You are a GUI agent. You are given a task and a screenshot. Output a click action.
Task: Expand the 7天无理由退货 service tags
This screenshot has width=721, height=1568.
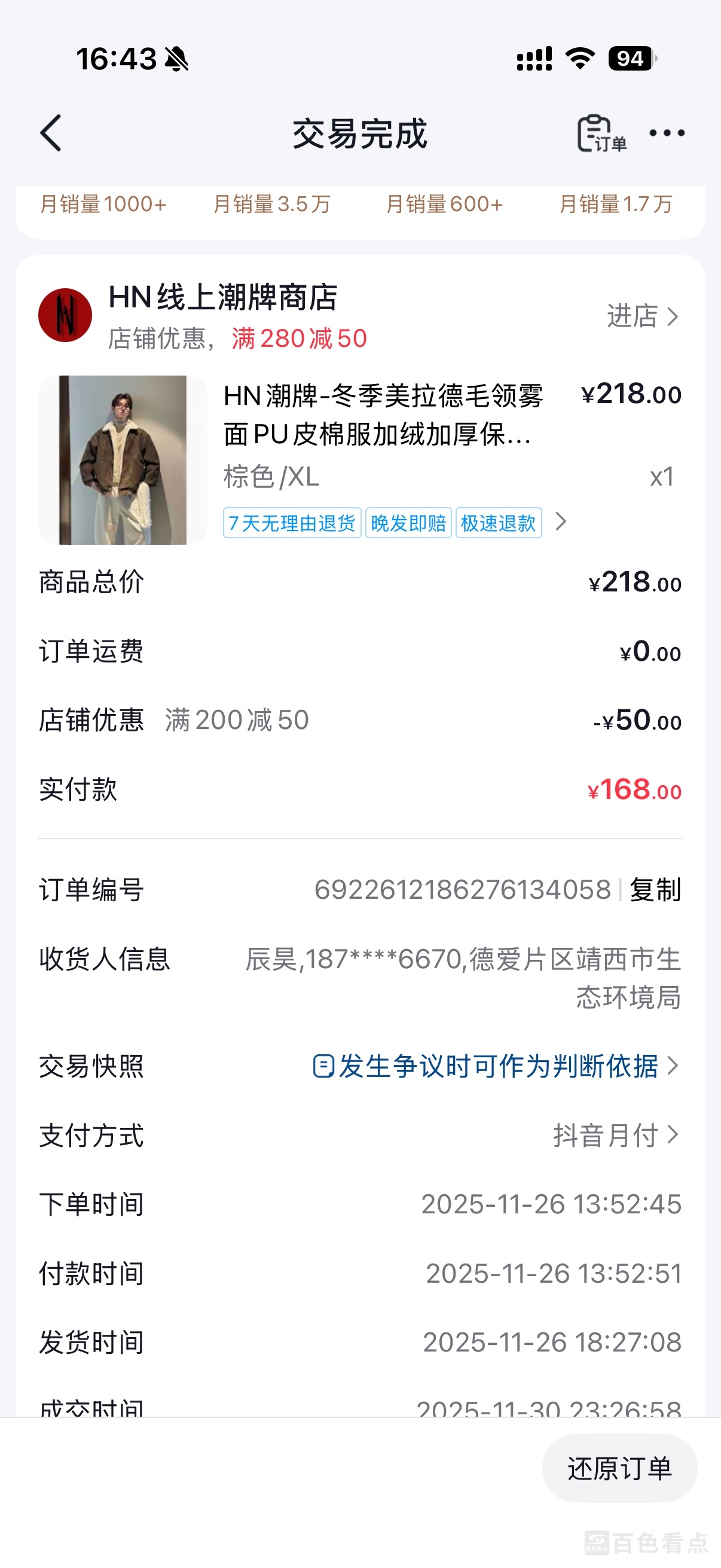click(x=561, y=522)
